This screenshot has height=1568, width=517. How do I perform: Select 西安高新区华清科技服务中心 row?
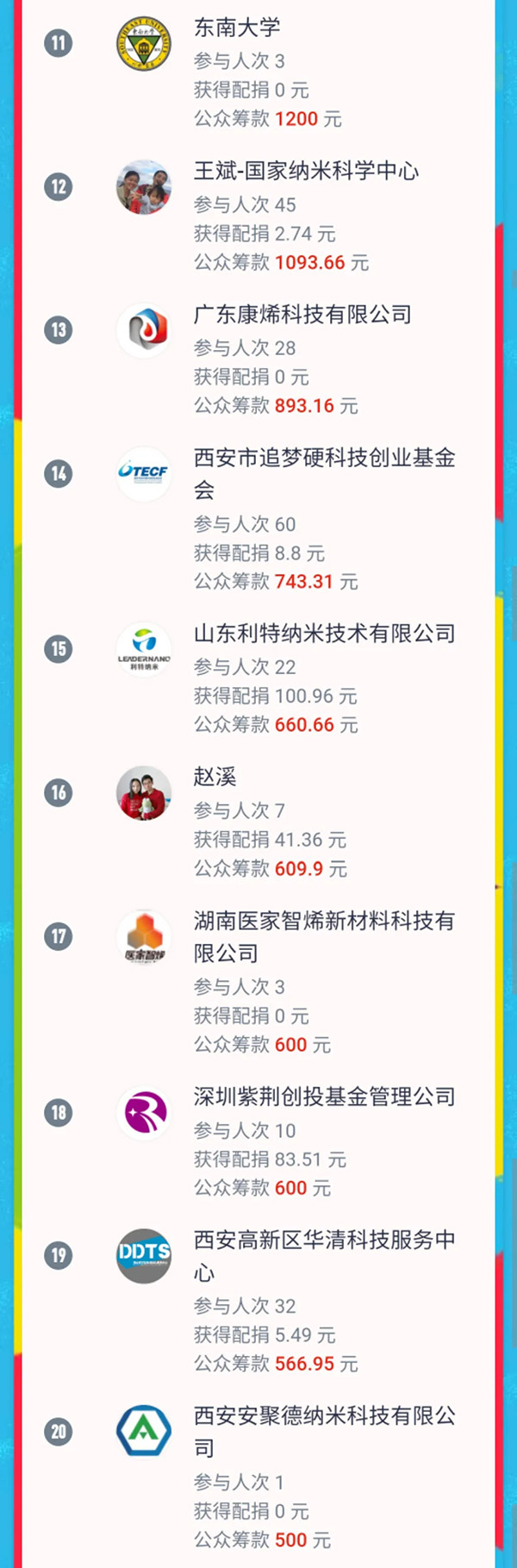coord(324,1240)
